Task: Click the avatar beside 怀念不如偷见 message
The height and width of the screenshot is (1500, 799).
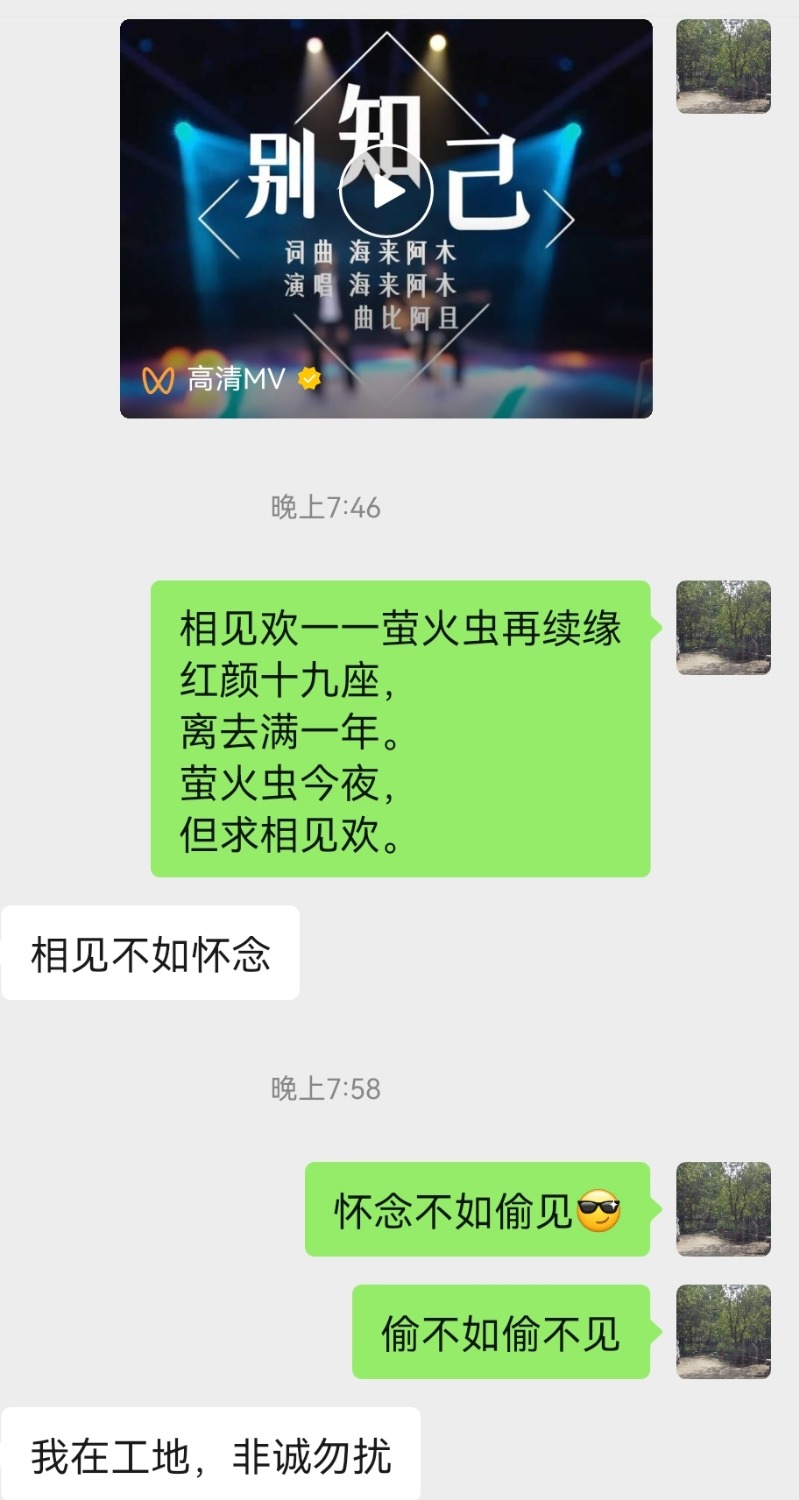Action: click(722, 1210)
